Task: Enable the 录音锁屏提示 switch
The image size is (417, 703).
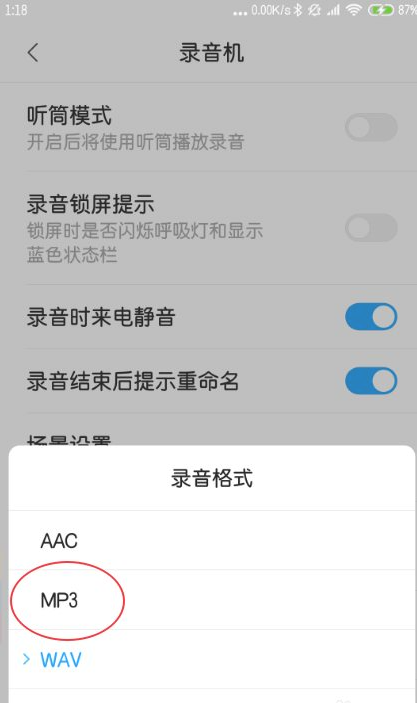Action: pos(371,228)
